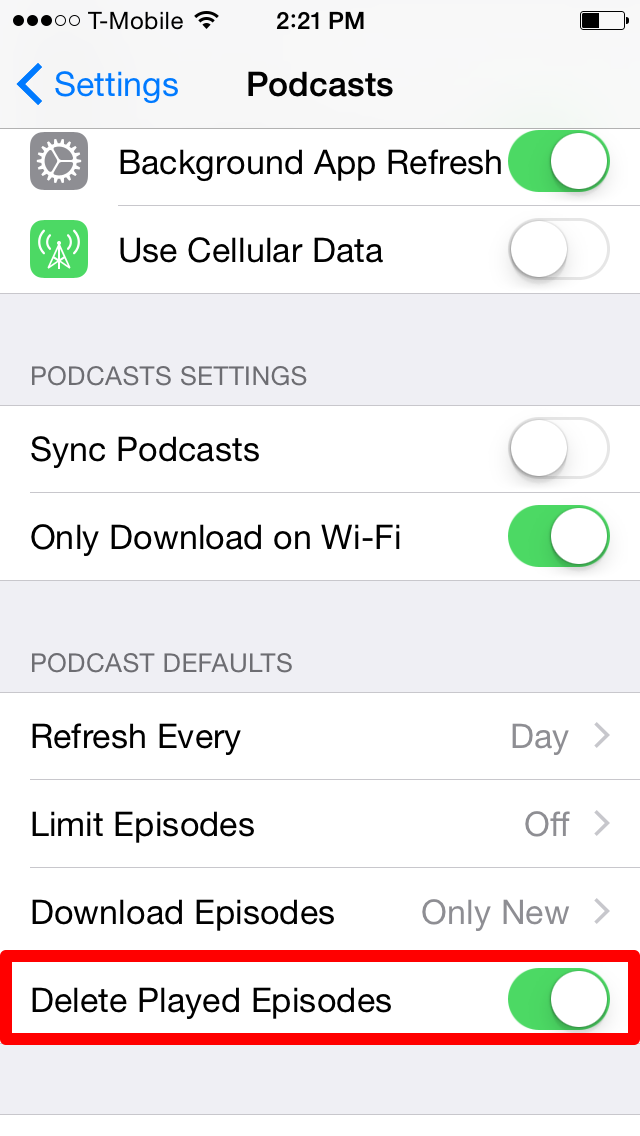Open Download Episodes options
Screen dimensions: 640x1136
320,911
